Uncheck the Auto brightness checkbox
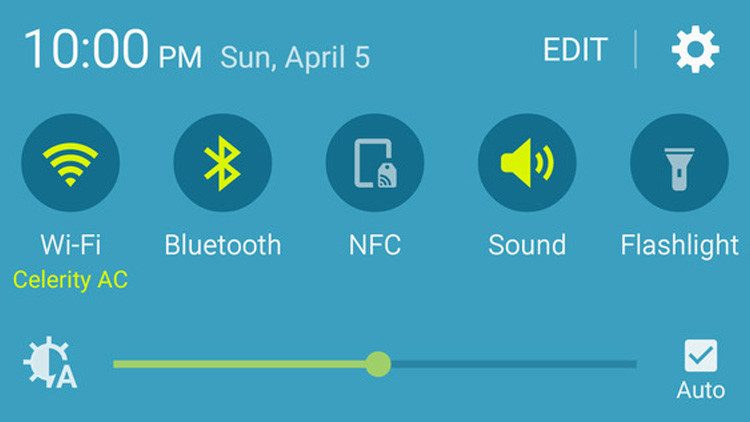This screenshot has width=750, height=422. click(700, 356)
